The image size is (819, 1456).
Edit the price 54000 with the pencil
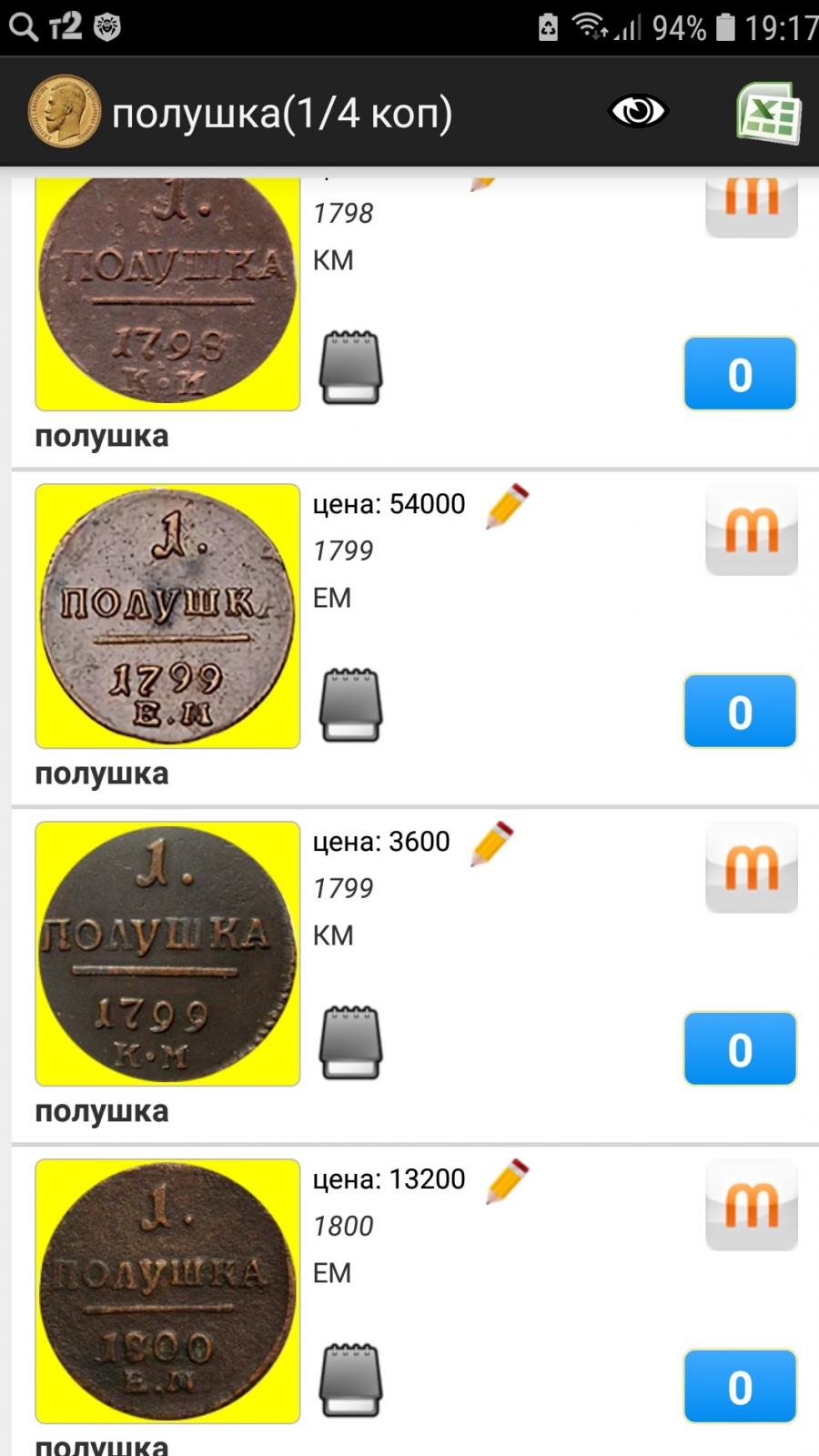pos(507,506)
